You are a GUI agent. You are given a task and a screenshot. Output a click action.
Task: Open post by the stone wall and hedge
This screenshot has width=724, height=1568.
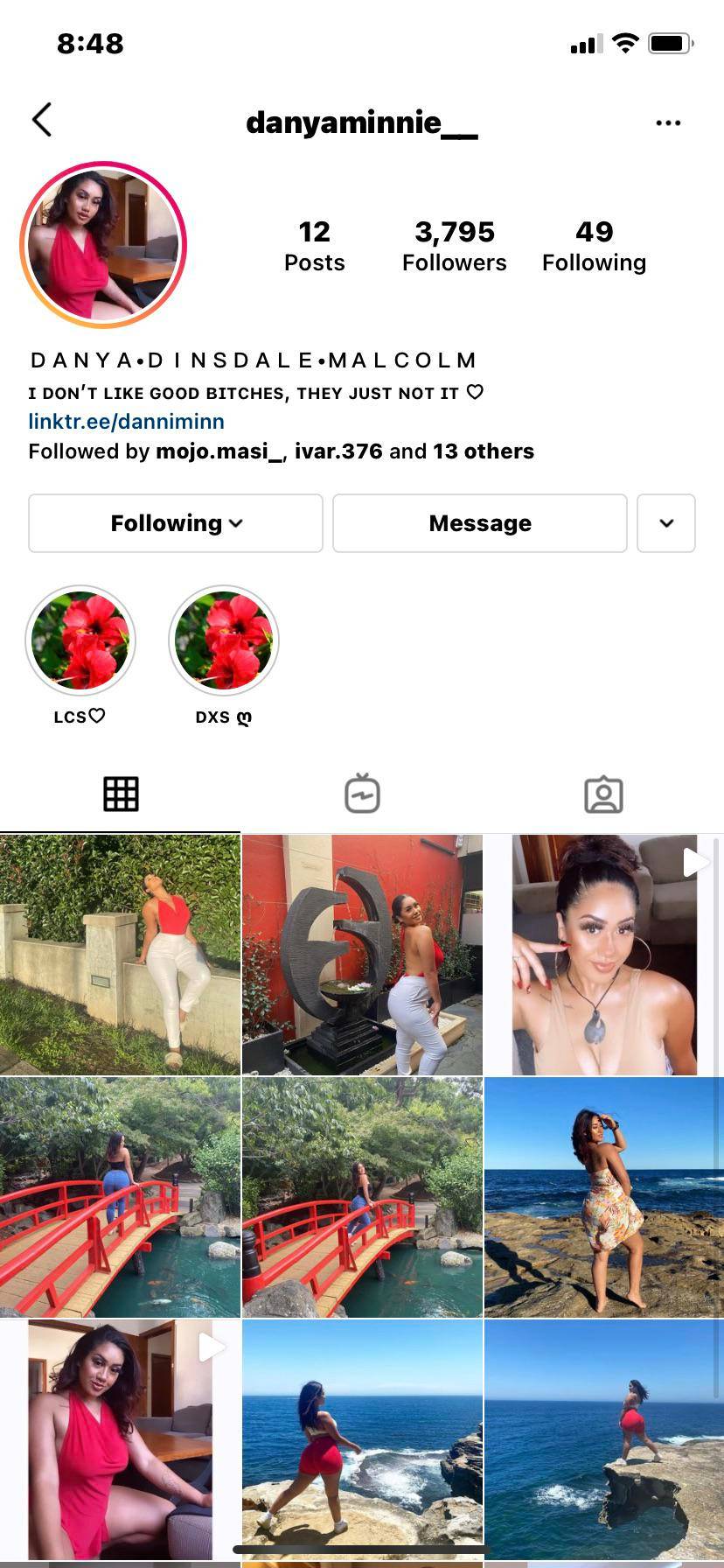pos(120,955)
